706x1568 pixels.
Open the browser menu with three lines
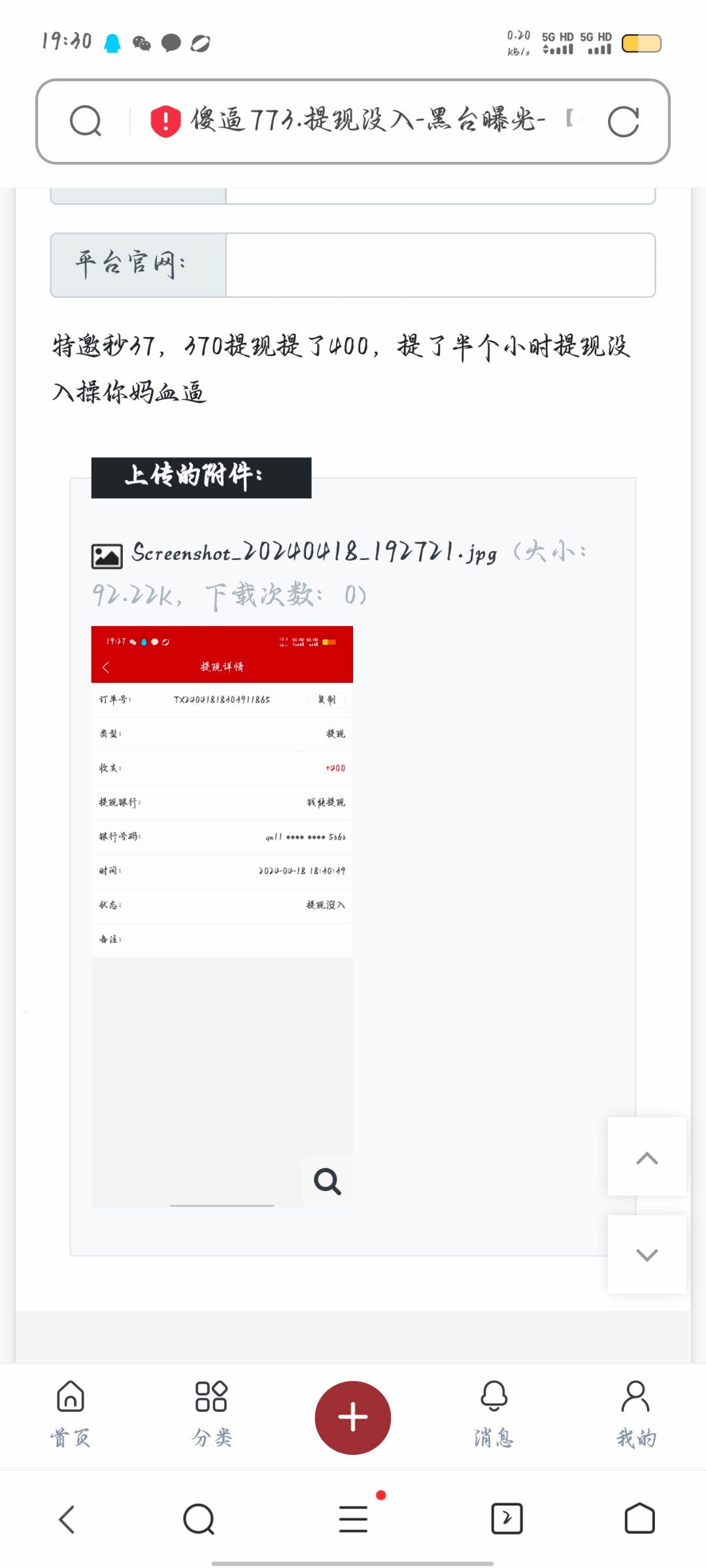coord(353,1519)
